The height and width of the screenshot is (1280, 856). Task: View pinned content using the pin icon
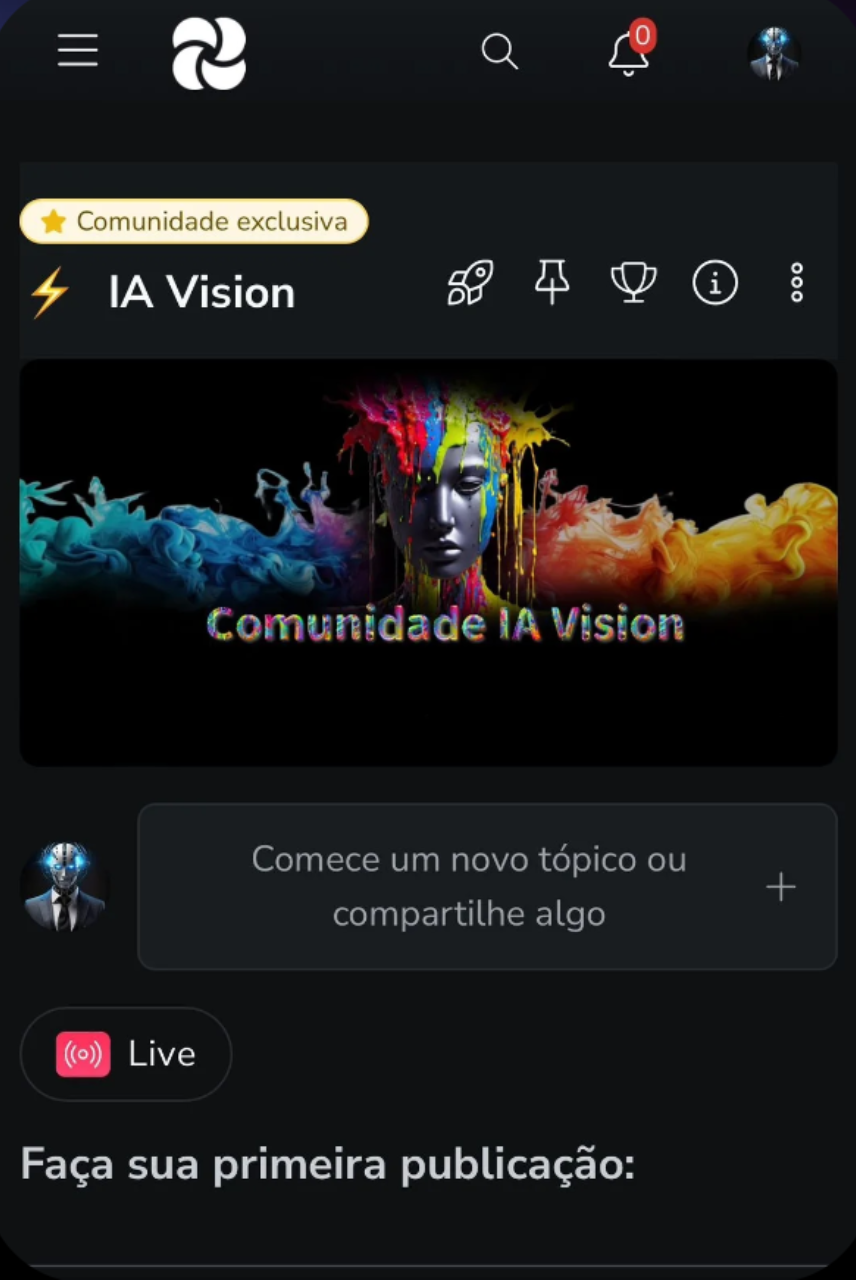pos(551,283)
